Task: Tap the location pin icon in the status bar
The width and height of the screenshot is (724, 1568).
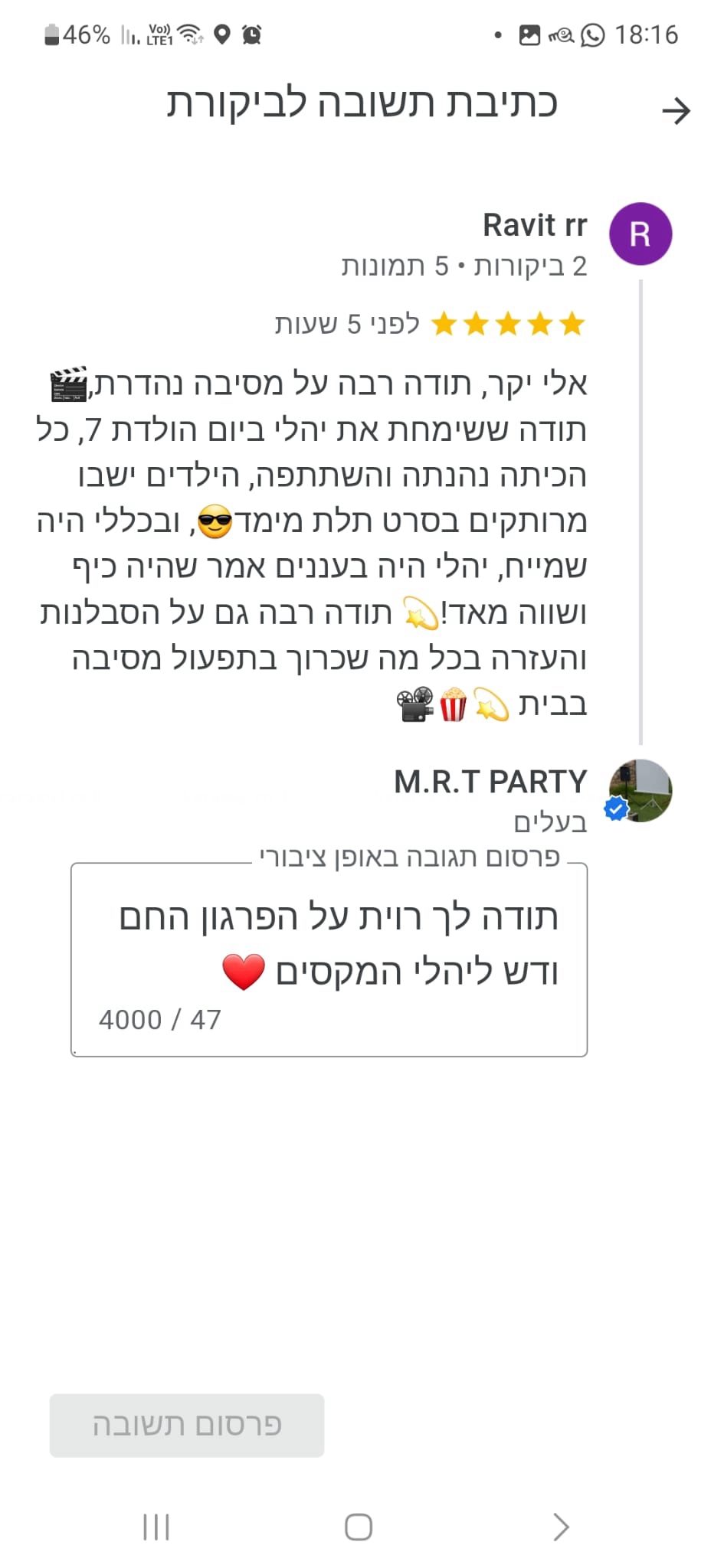Action: 222,34
